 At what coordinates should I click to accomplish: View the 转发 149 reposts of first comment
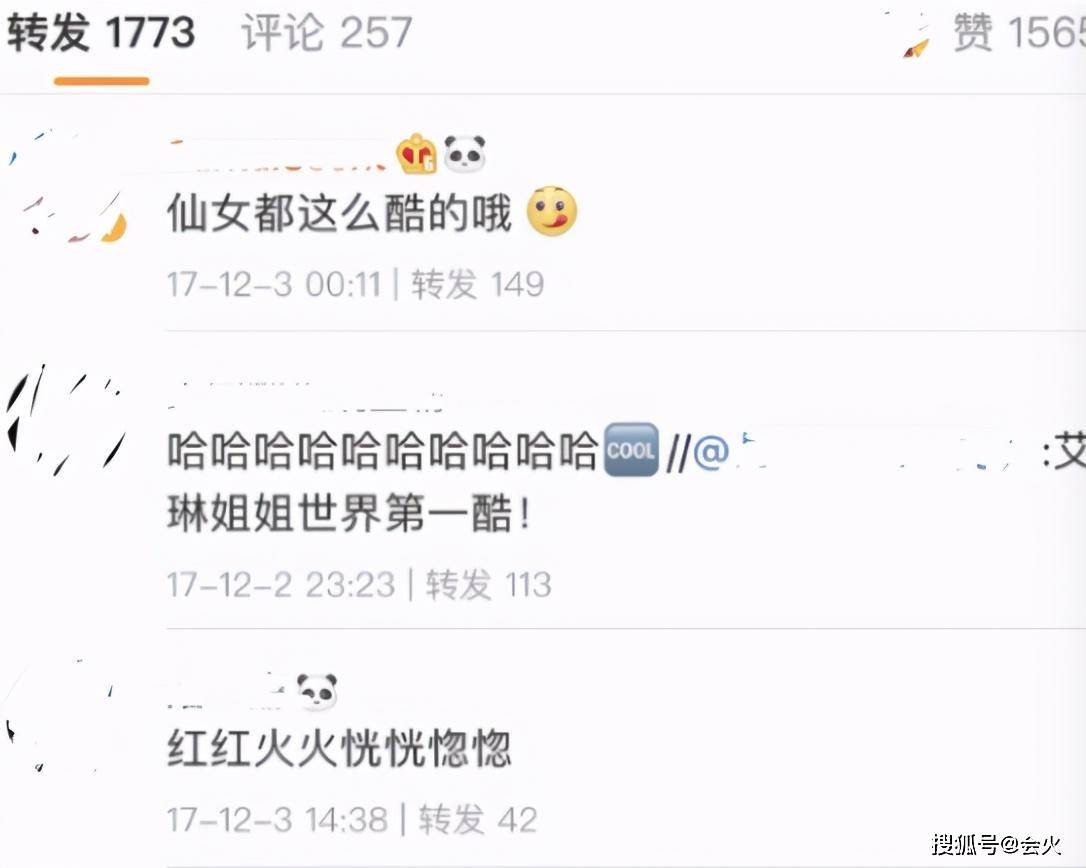click(478, 284)
